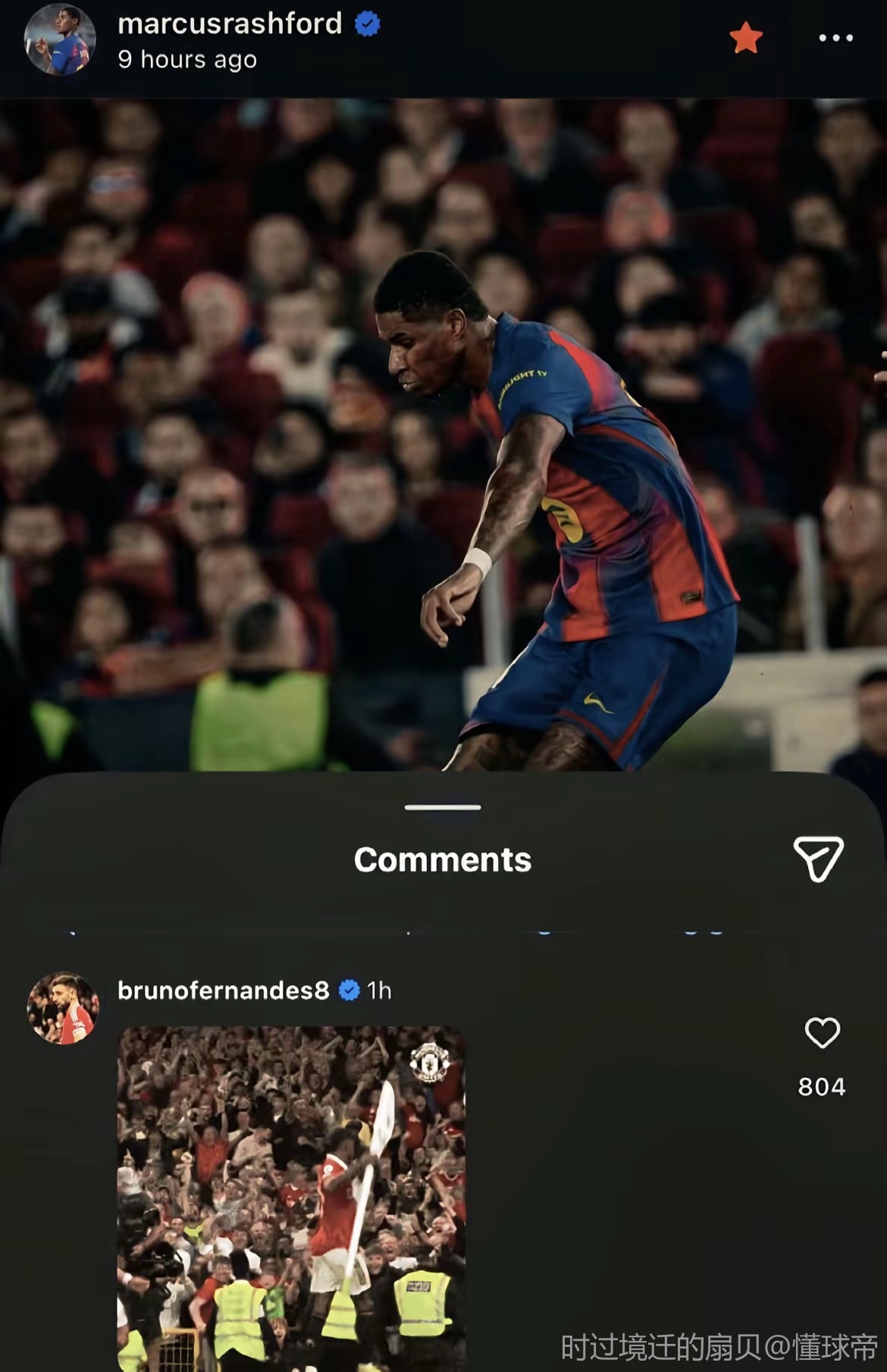Like brunofernandes8's comment

pyautogui.click(x=822, y=1032)
